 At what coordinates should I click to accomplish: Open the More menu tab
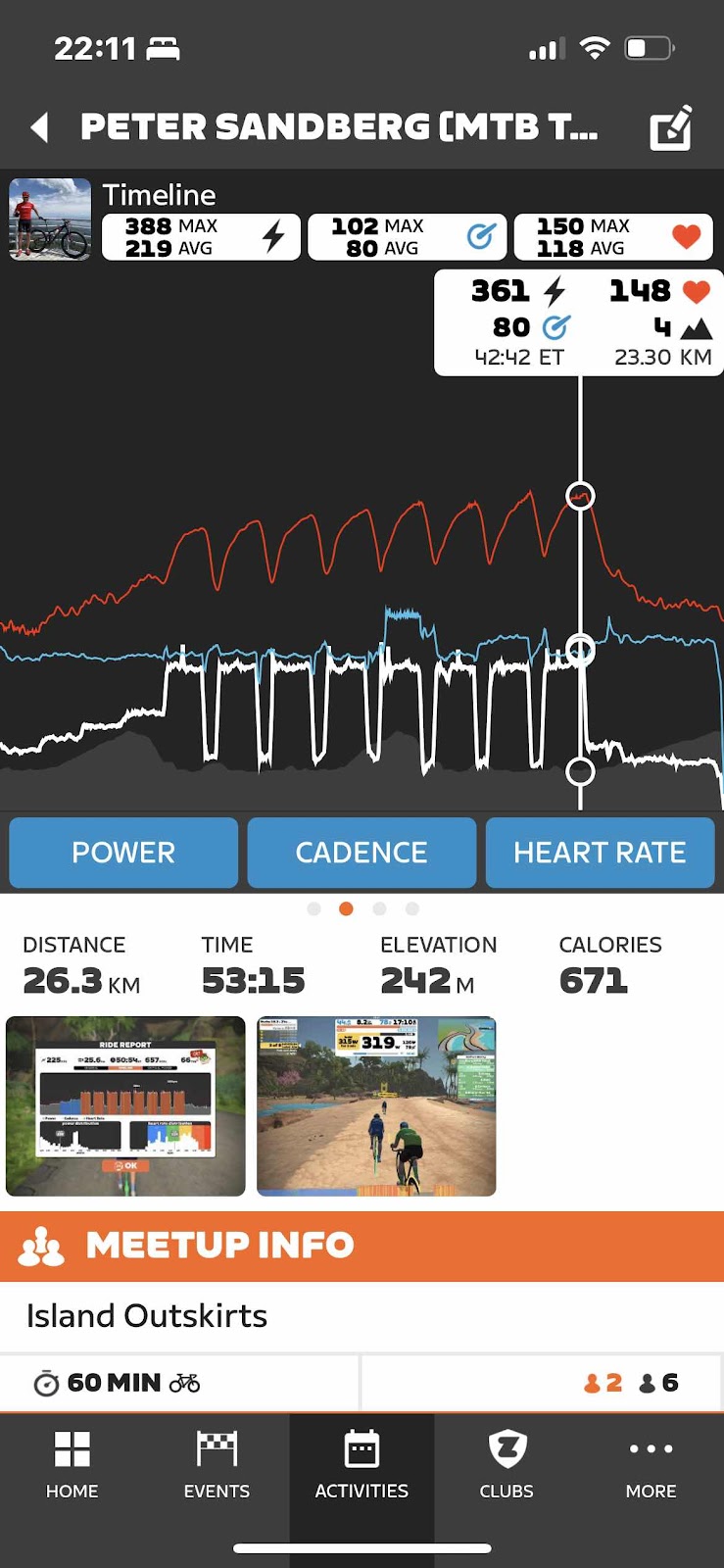[x=651, y=1465]
